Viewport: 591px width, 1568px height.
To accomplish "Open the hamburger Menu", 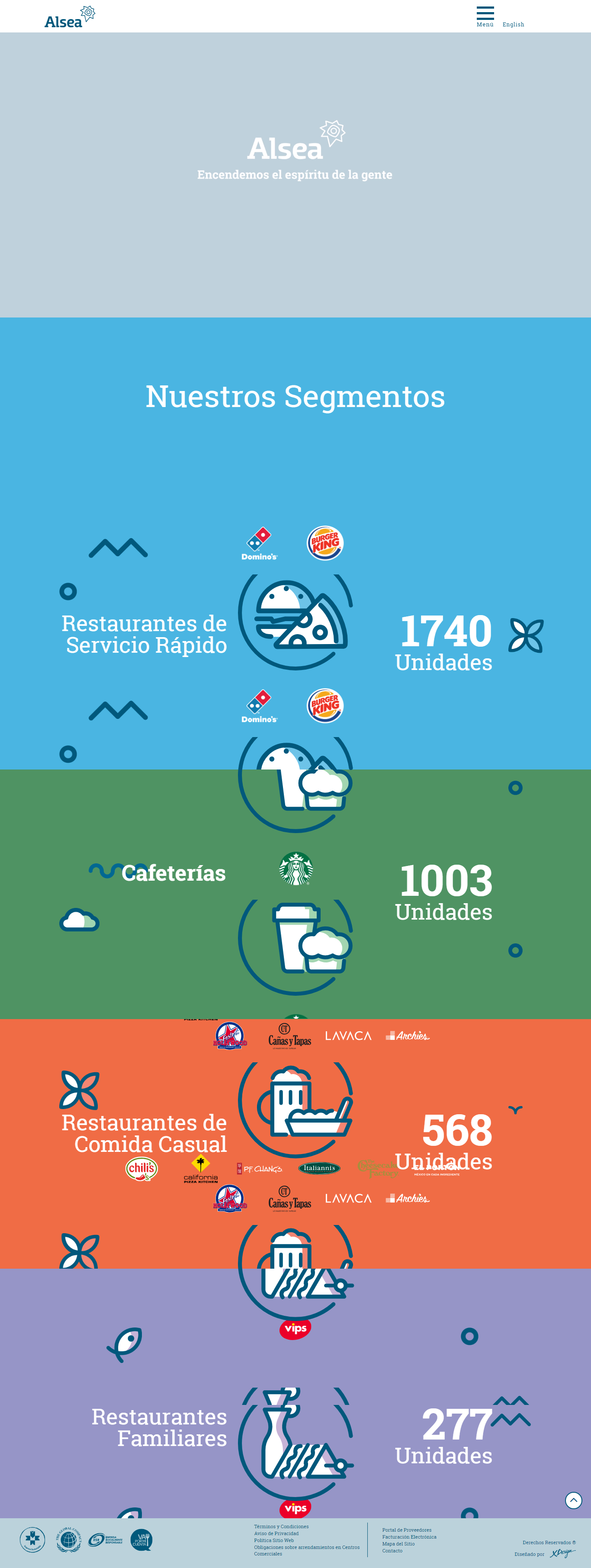I will [485, 16].
